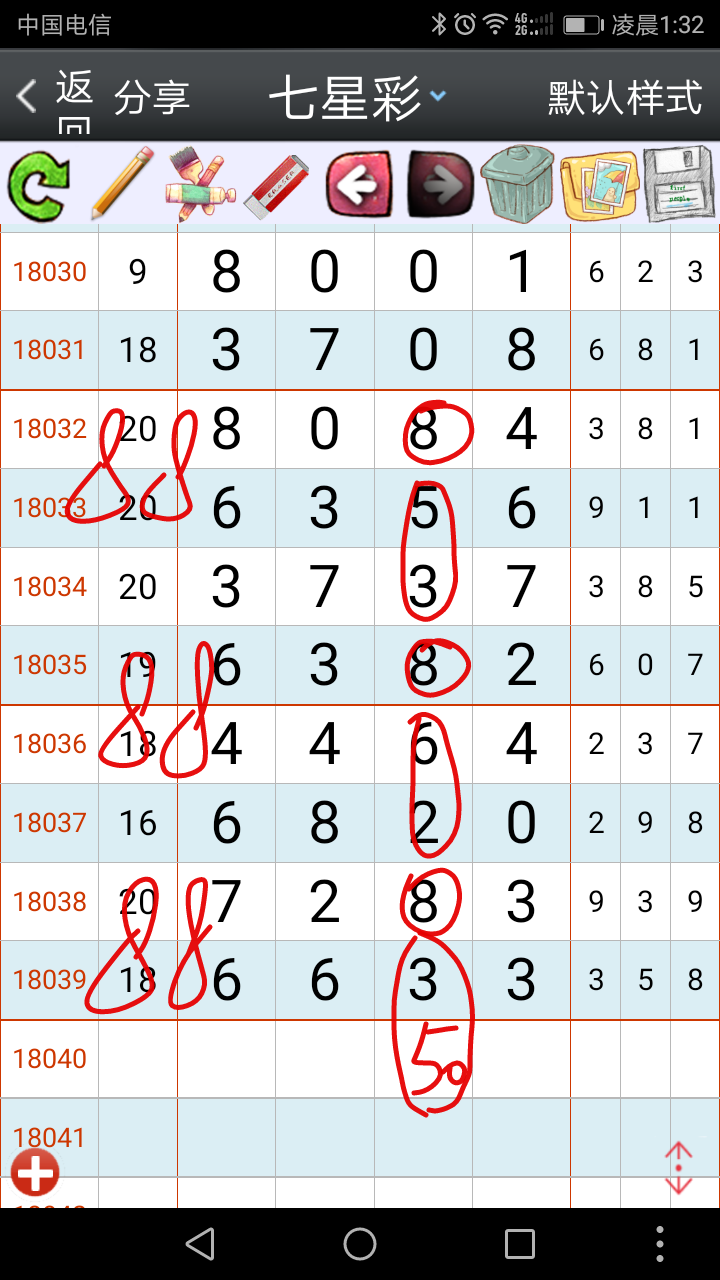
Task: Choose the paintbrush style tool
Action: click(x=199, y=186)
